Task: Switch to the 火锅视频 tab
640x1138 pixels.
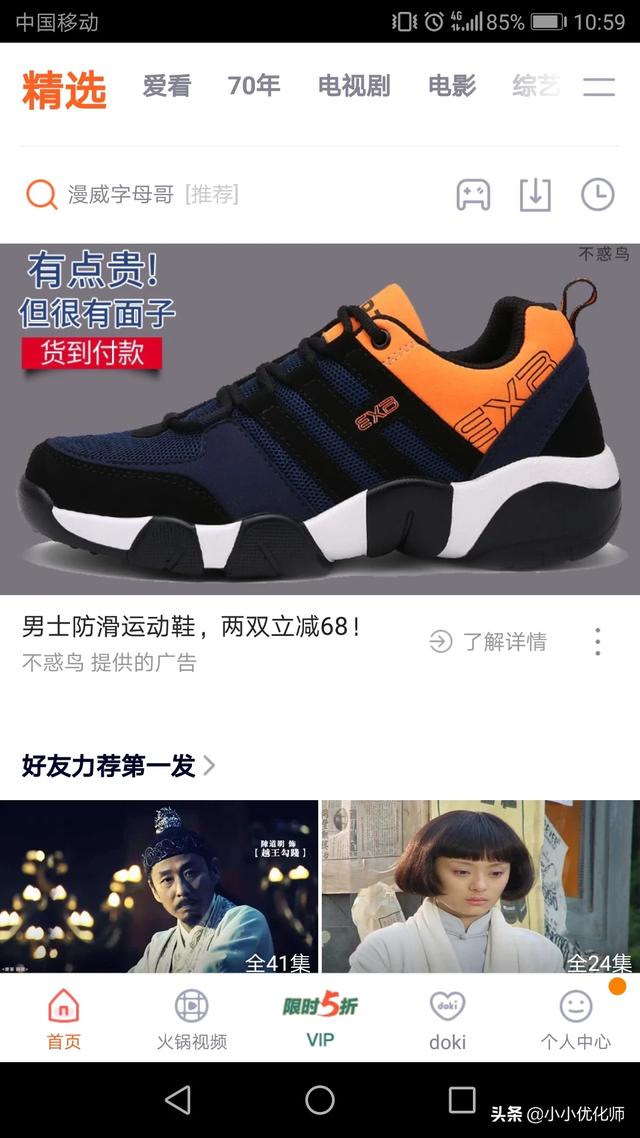Action: [191, 1019]
